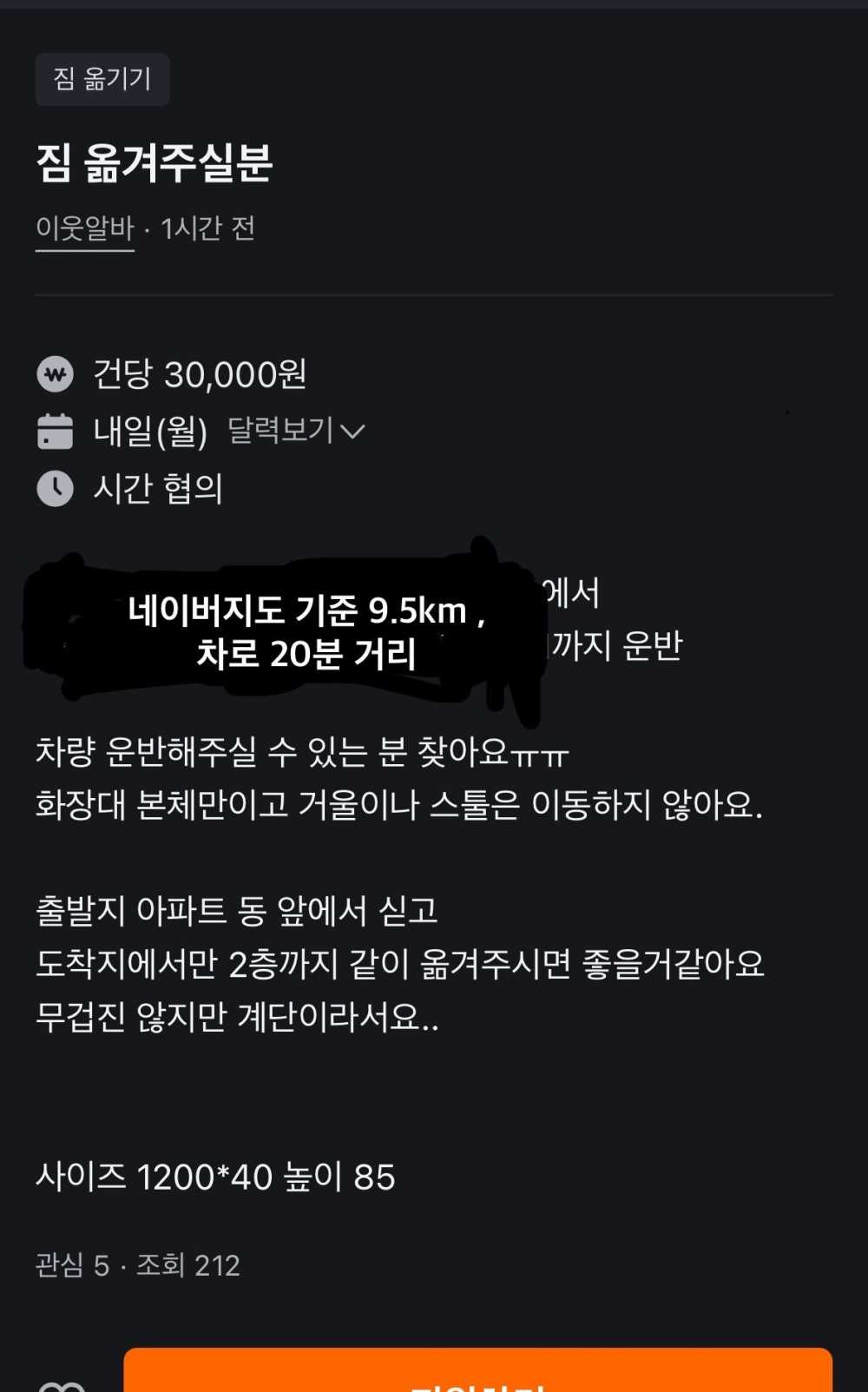
Task: Expand the 달력보기 calendar view
Action: coord(295,430)
